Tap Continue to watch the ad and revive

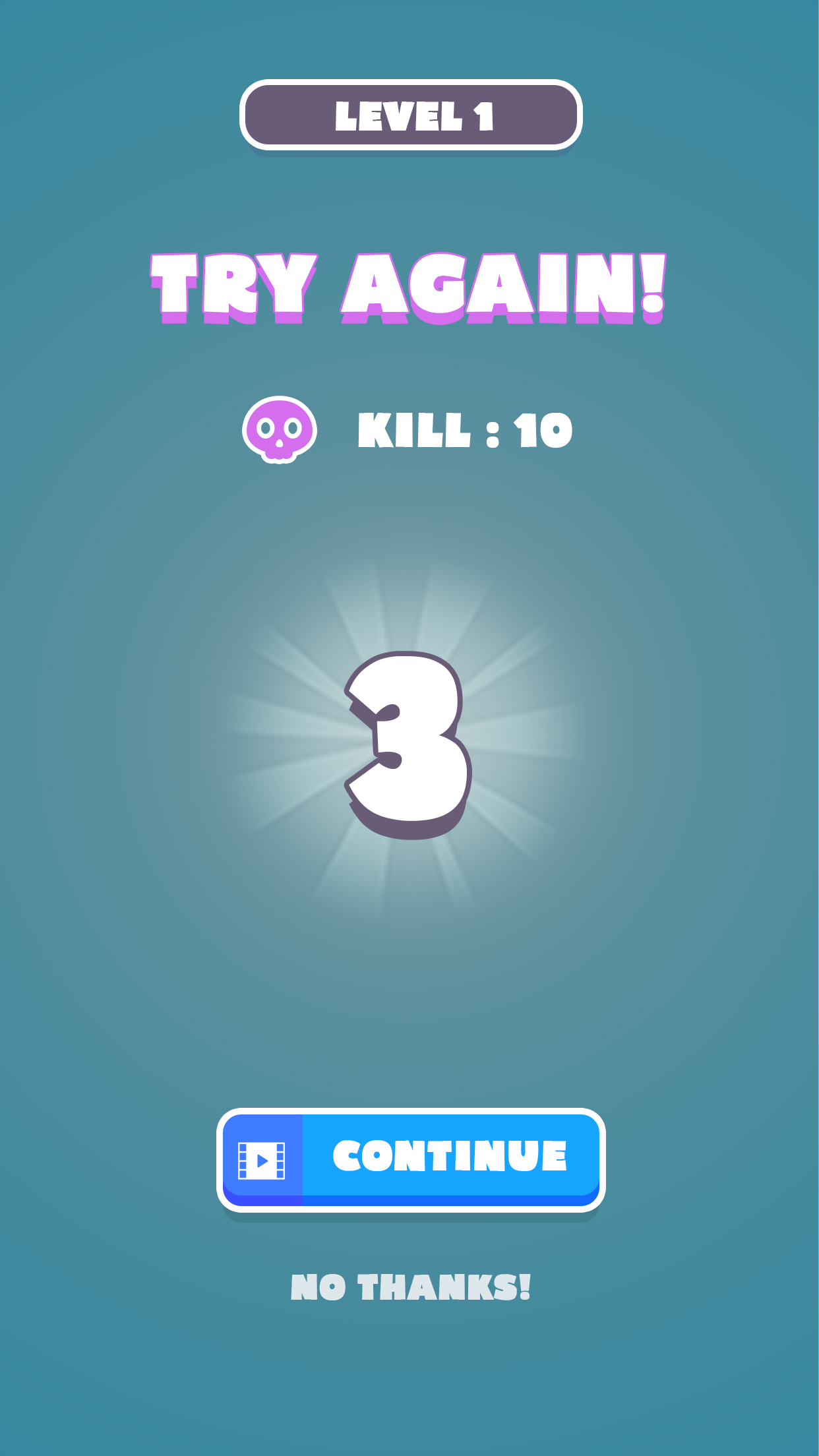click(x=411, y=1160)
